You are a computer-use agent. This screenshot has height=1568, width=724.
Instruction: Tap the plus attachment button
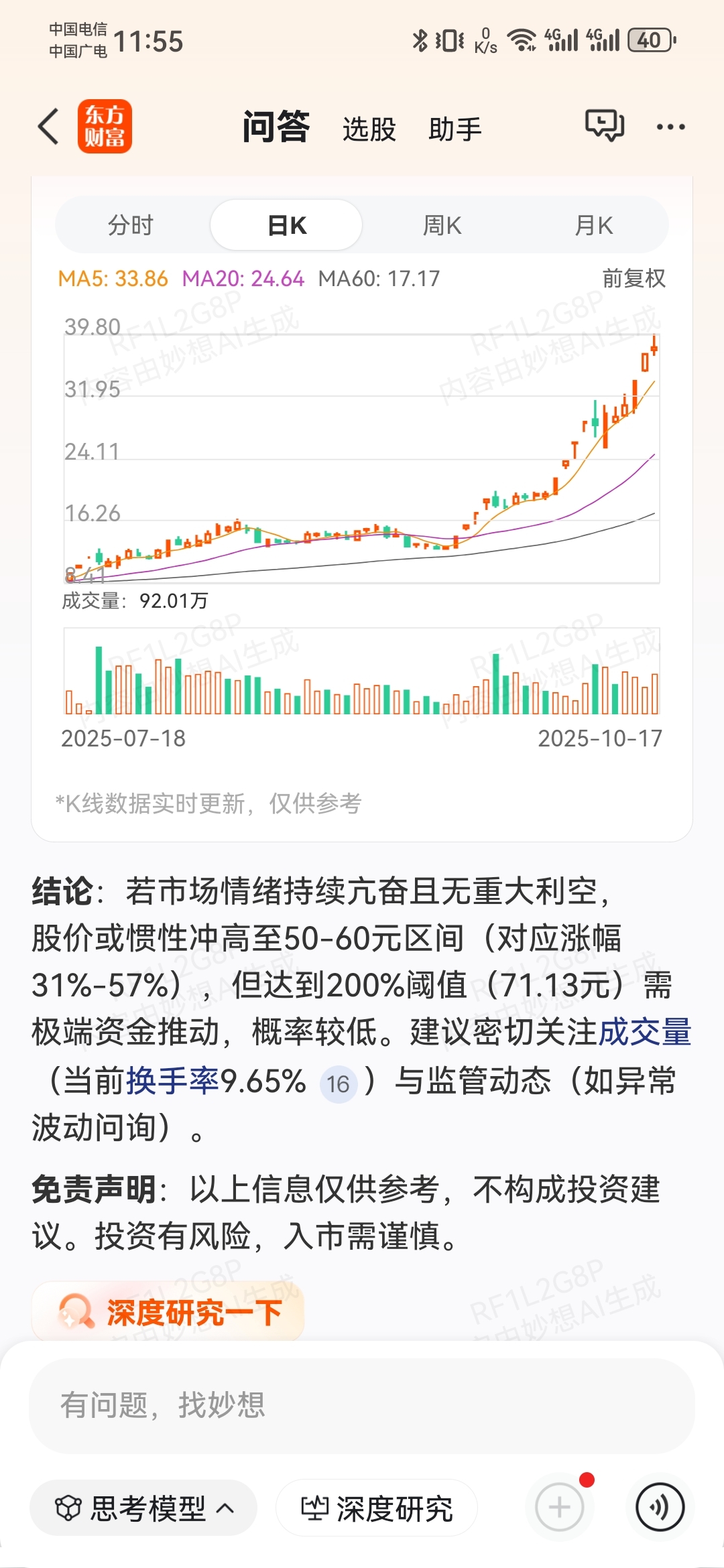560,1508
